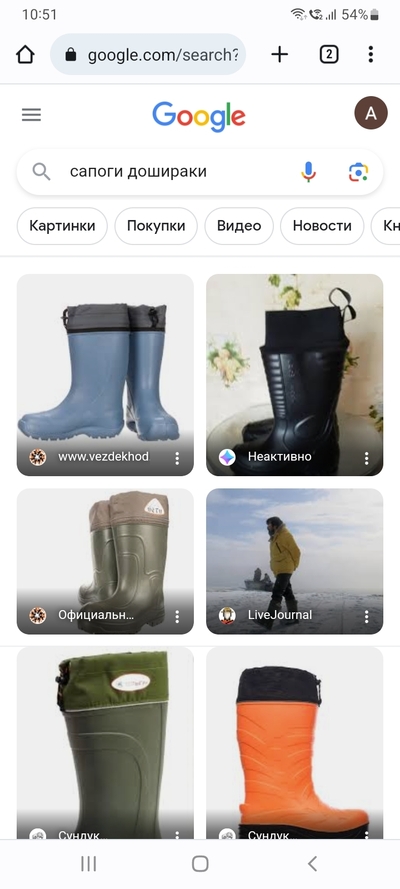
Task: Open the Google hamburger menu
Action: pos(31,115)
